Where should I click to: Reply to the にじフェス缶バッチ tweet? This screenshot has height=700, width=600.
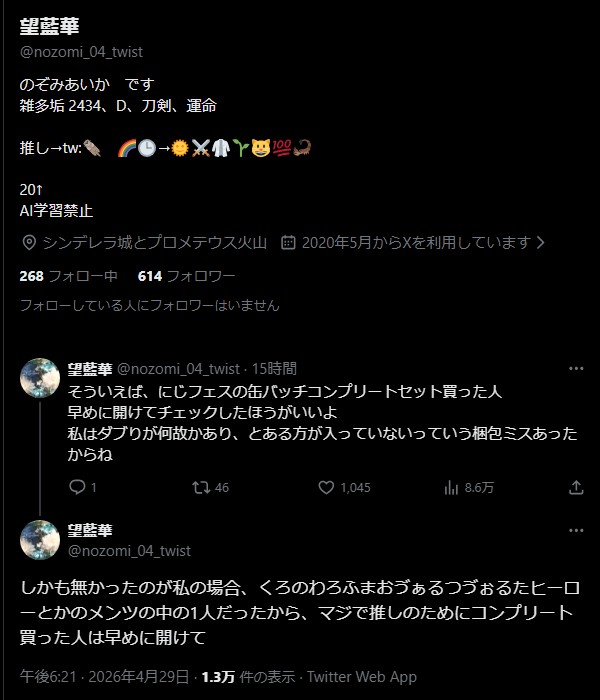(78, 487)
